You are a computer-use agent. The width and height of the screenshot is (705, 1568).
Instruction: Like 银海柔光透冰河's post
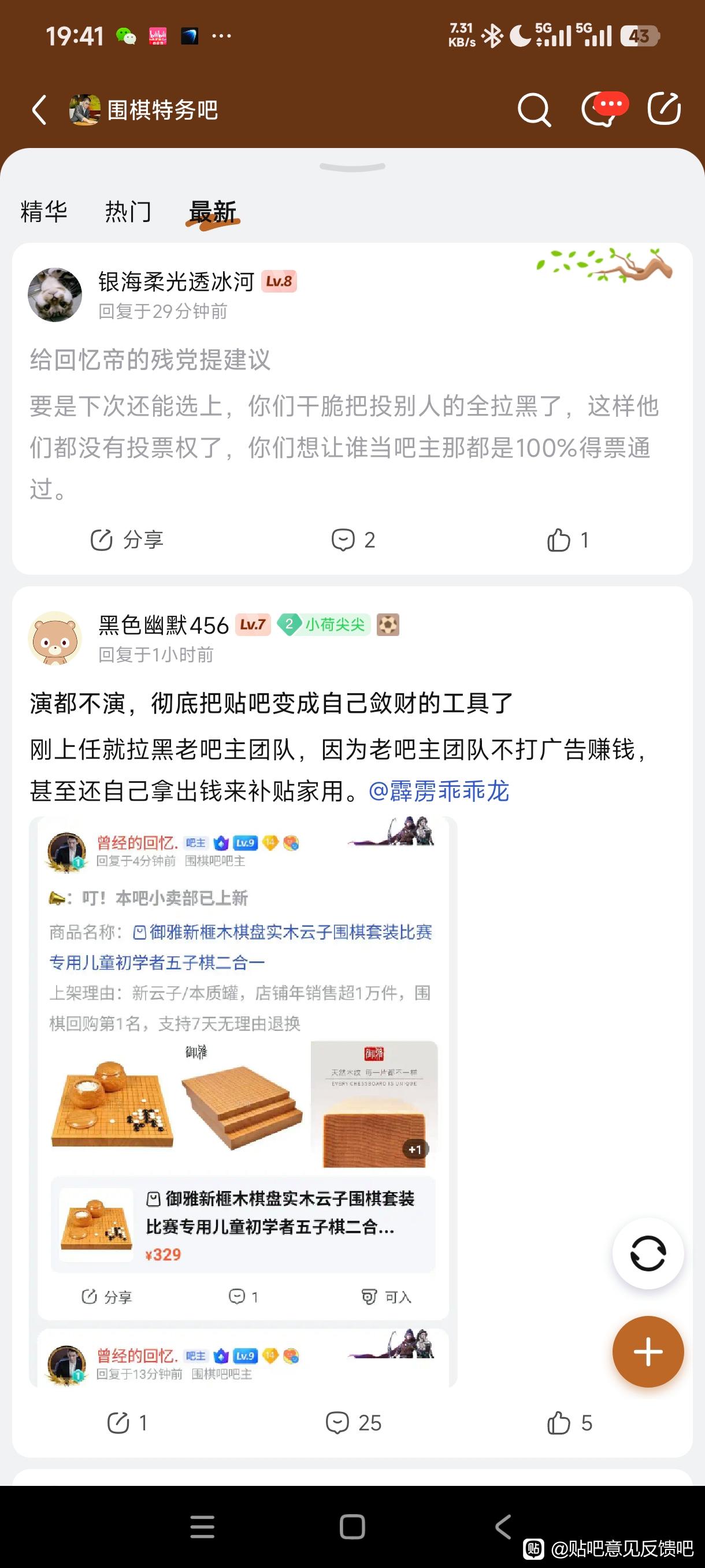567,540
